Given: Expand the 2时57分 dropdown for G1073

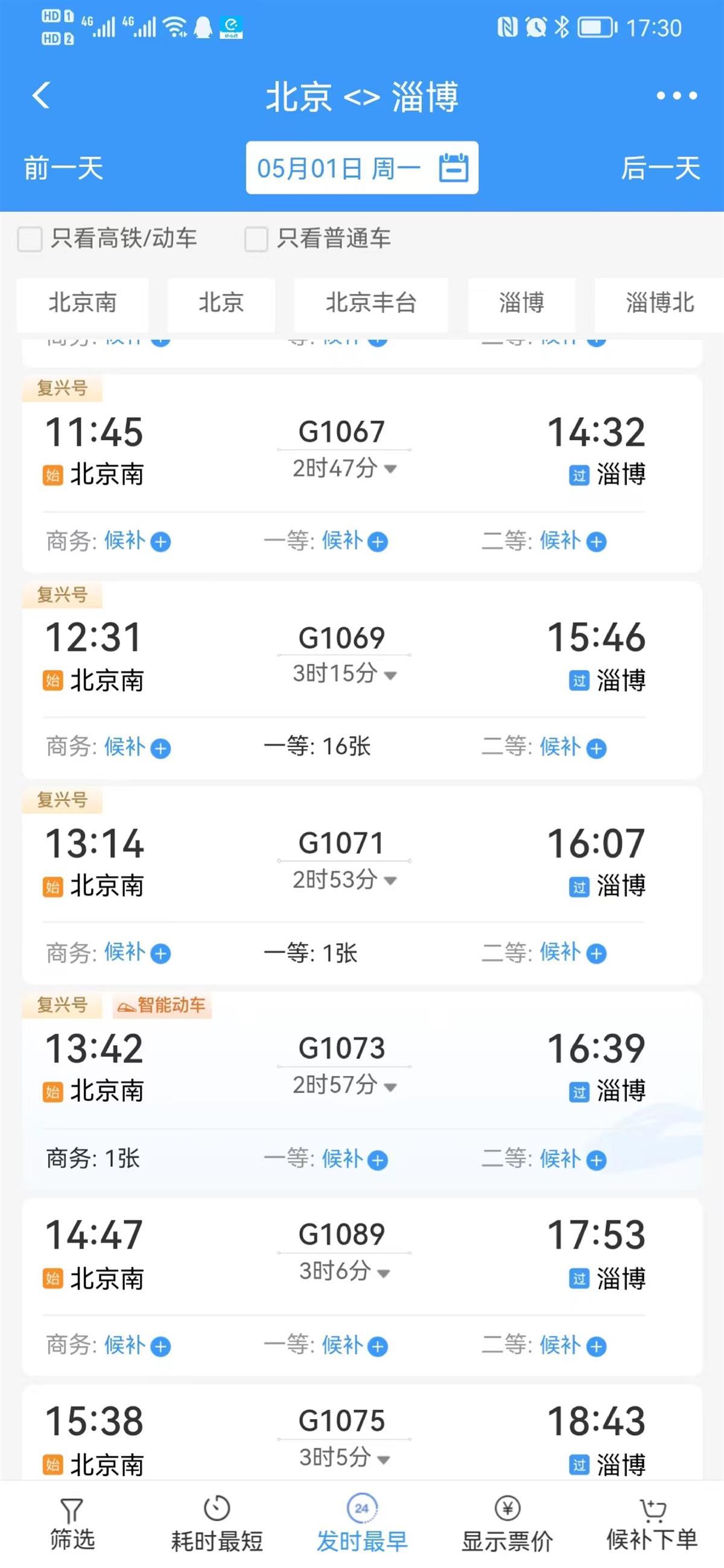Looking at the screenshot, I should pyautogui.click(x=390, y=1086).
